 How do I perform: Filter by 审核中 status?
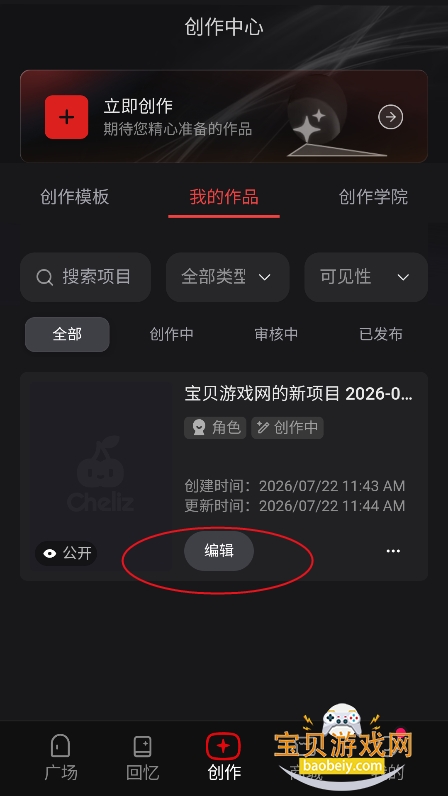(x=276, y=334)
